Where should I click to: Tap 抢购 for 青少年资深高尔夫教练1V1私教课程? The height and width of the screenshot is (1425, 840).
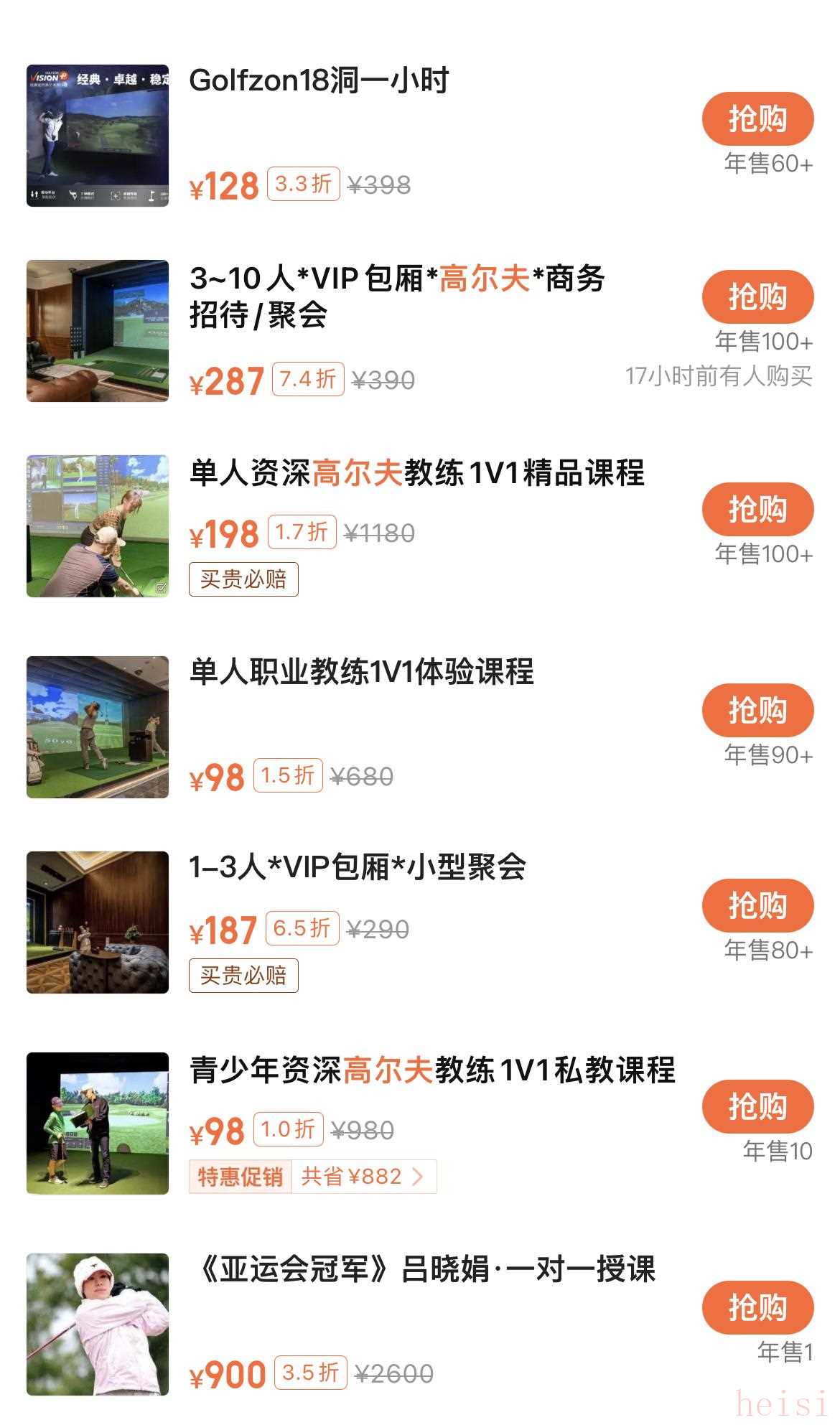pyautogui.click(x=757, y=1106)
